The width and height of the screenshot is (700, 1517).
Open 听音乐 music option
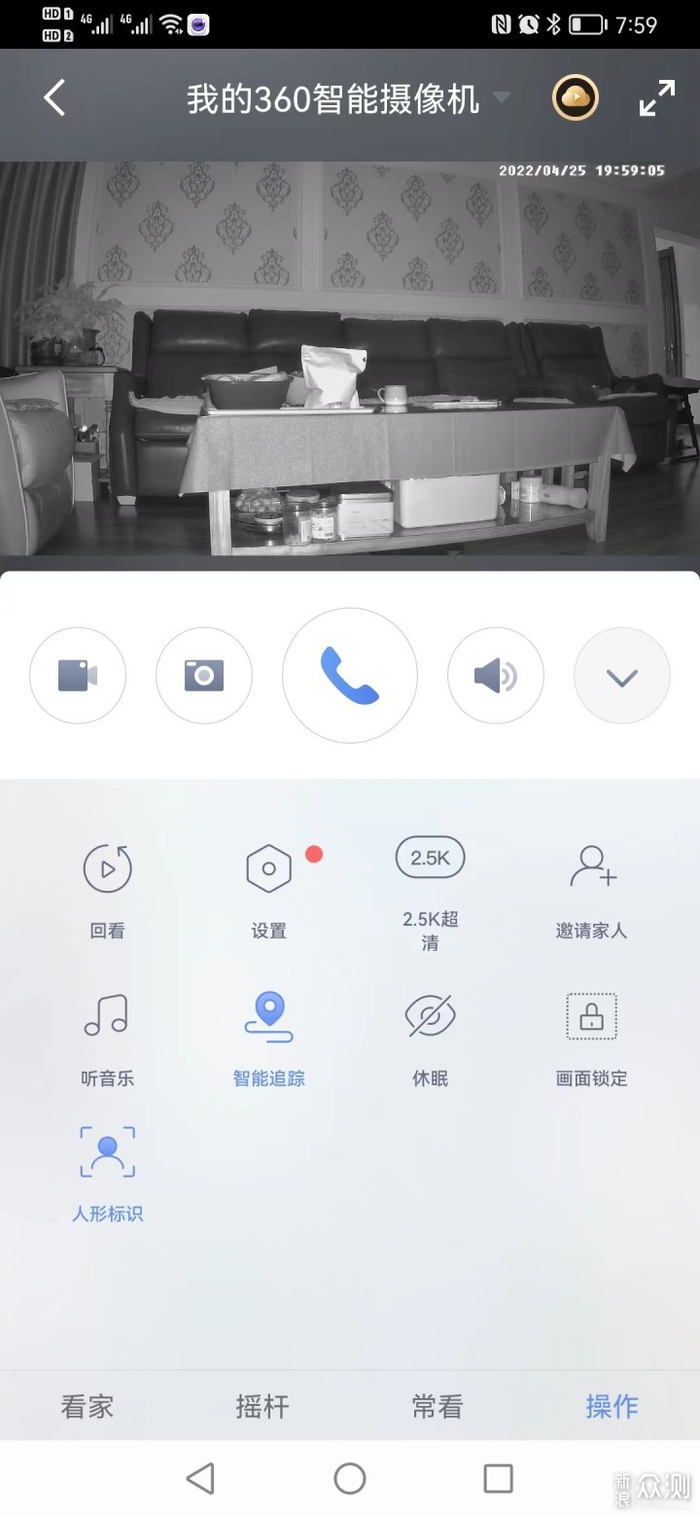point(107,1038)
